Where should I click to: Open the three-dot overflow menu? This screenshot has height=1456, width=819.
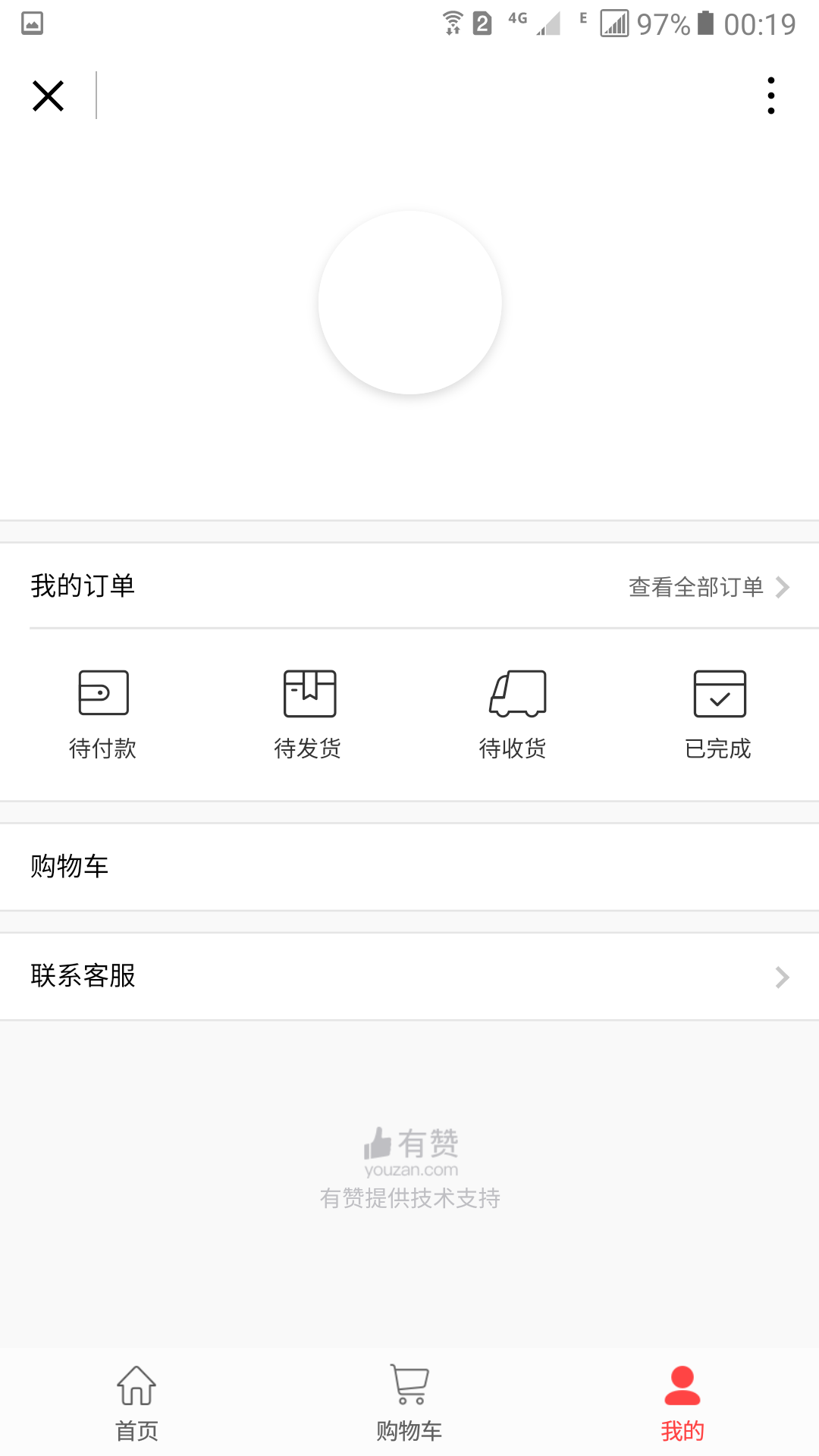770,96
